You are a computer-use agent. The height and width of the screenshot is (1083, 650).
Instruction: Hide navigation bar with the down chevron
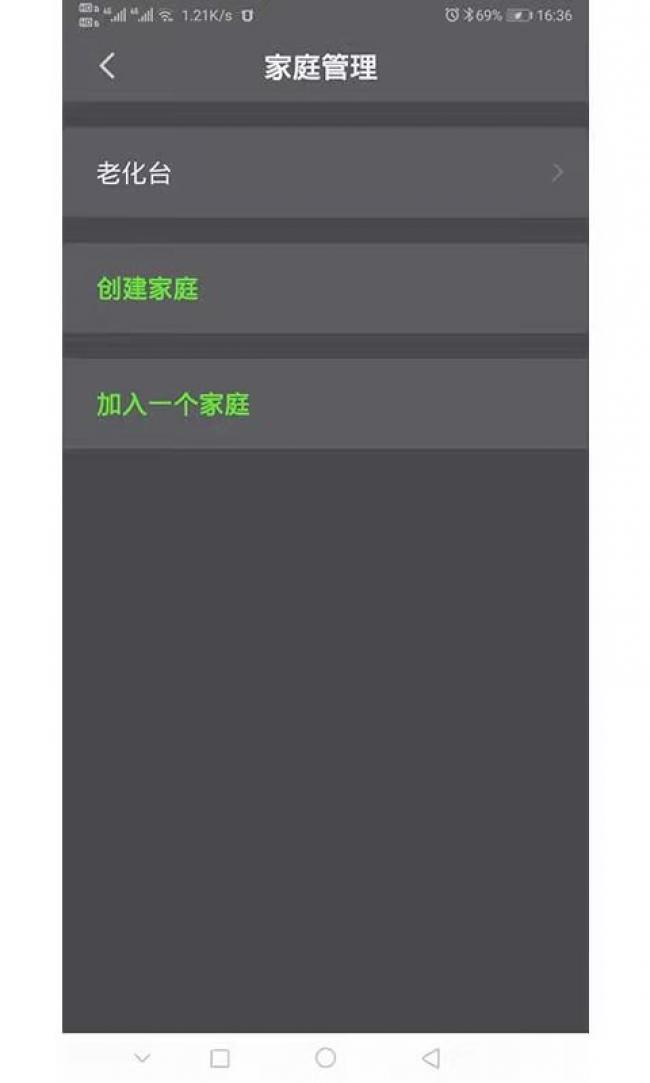[x=142, y=1057]
